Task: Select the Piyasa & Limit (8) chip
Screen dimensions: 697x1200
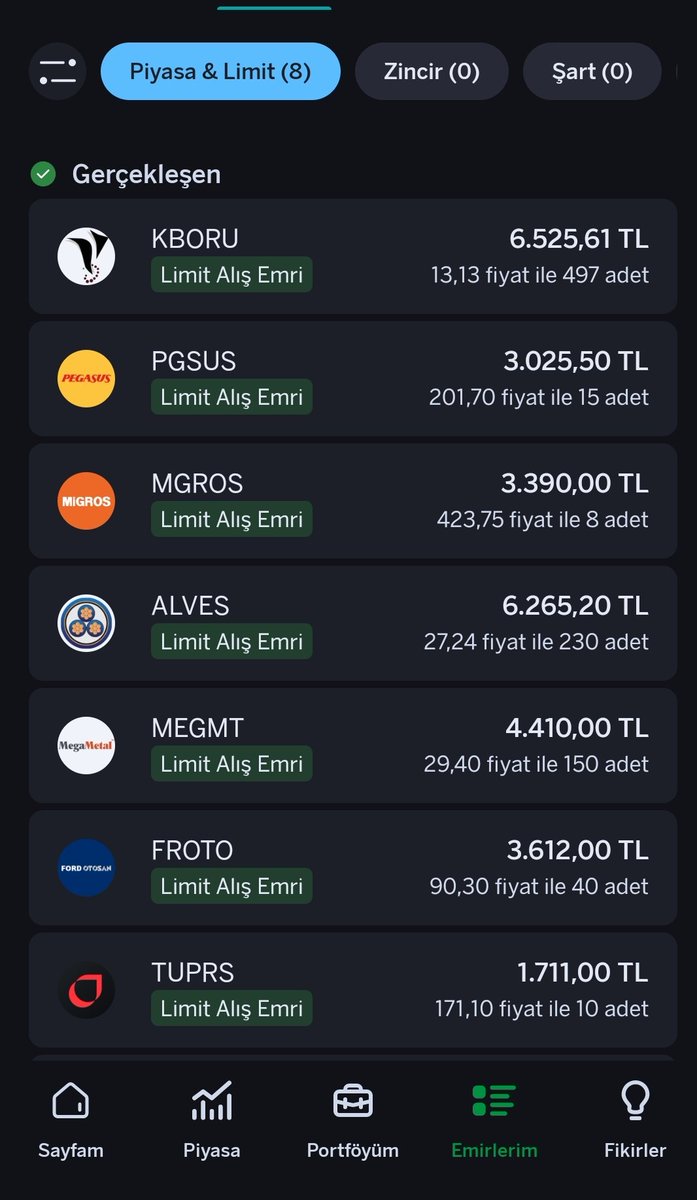Action: [x=220, y=71]
